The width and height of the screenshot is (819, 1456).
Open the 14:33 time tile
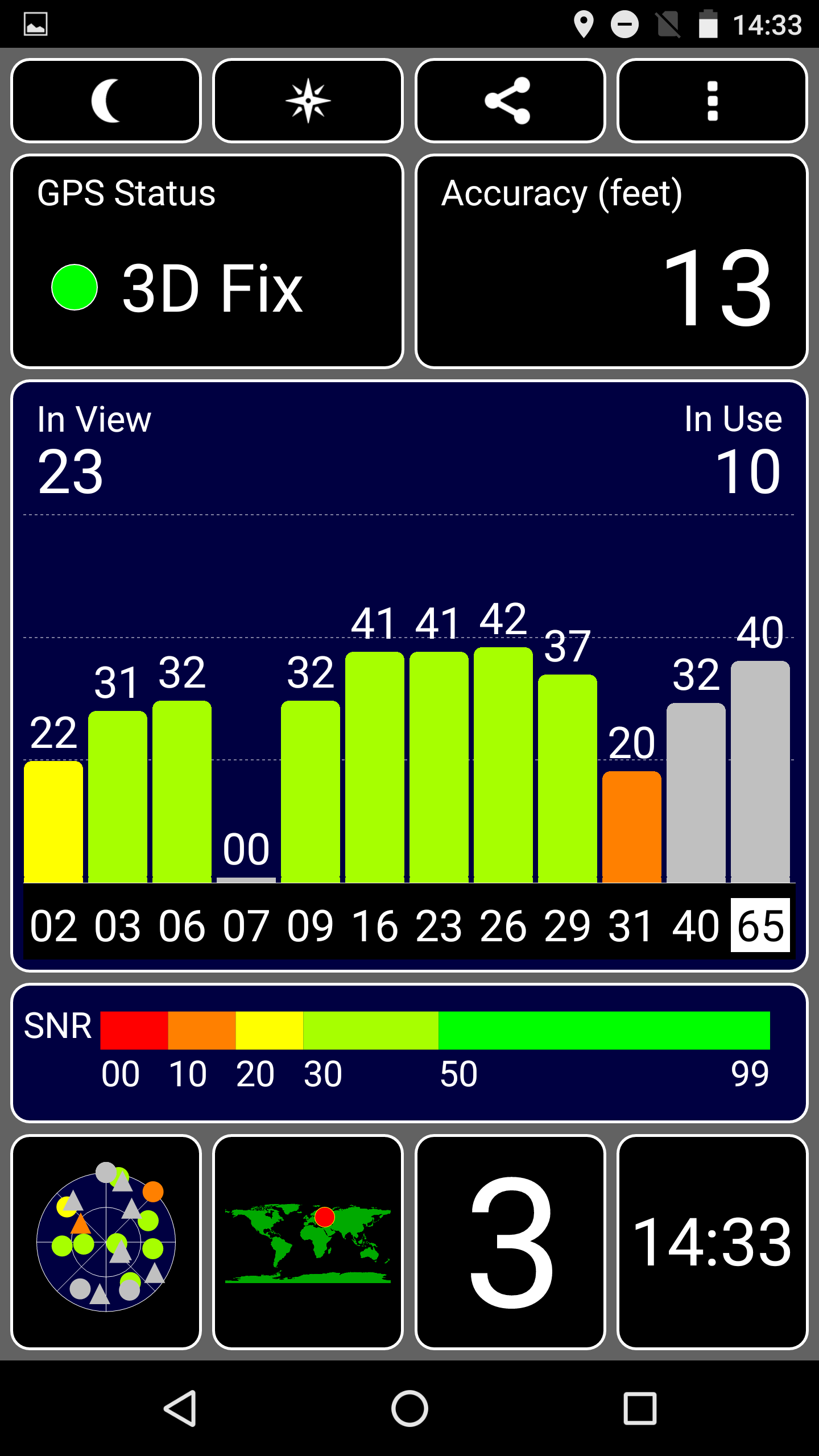(712, 1242)
